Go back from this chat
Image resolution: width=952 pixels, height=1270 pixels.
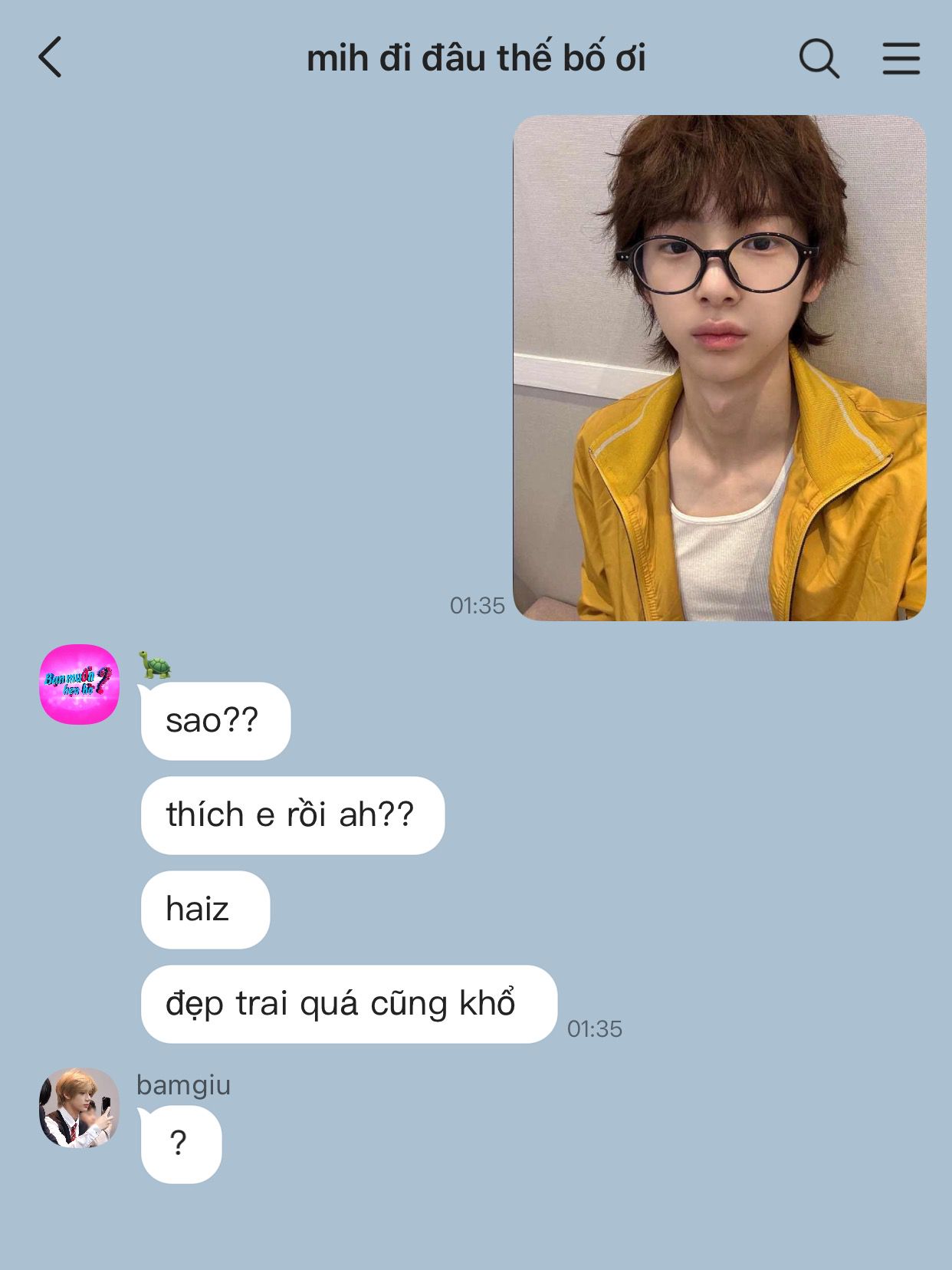point(51,58)
